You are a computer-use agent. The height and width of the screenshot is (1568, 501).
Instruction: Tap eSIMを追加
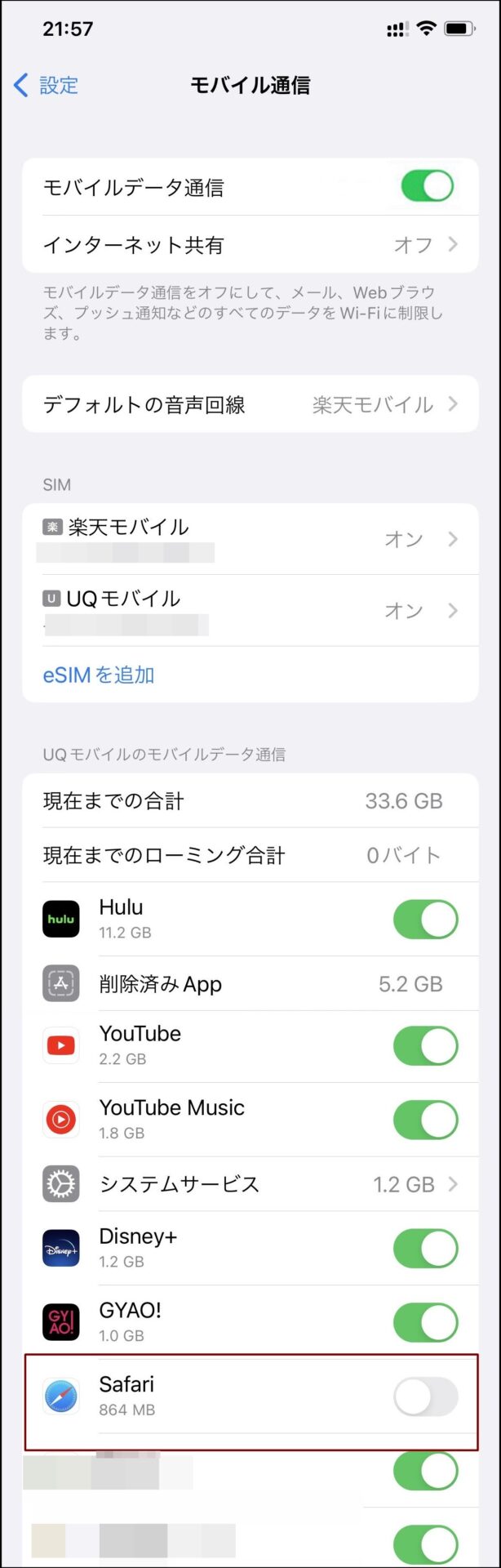click(x=99, y=675)
